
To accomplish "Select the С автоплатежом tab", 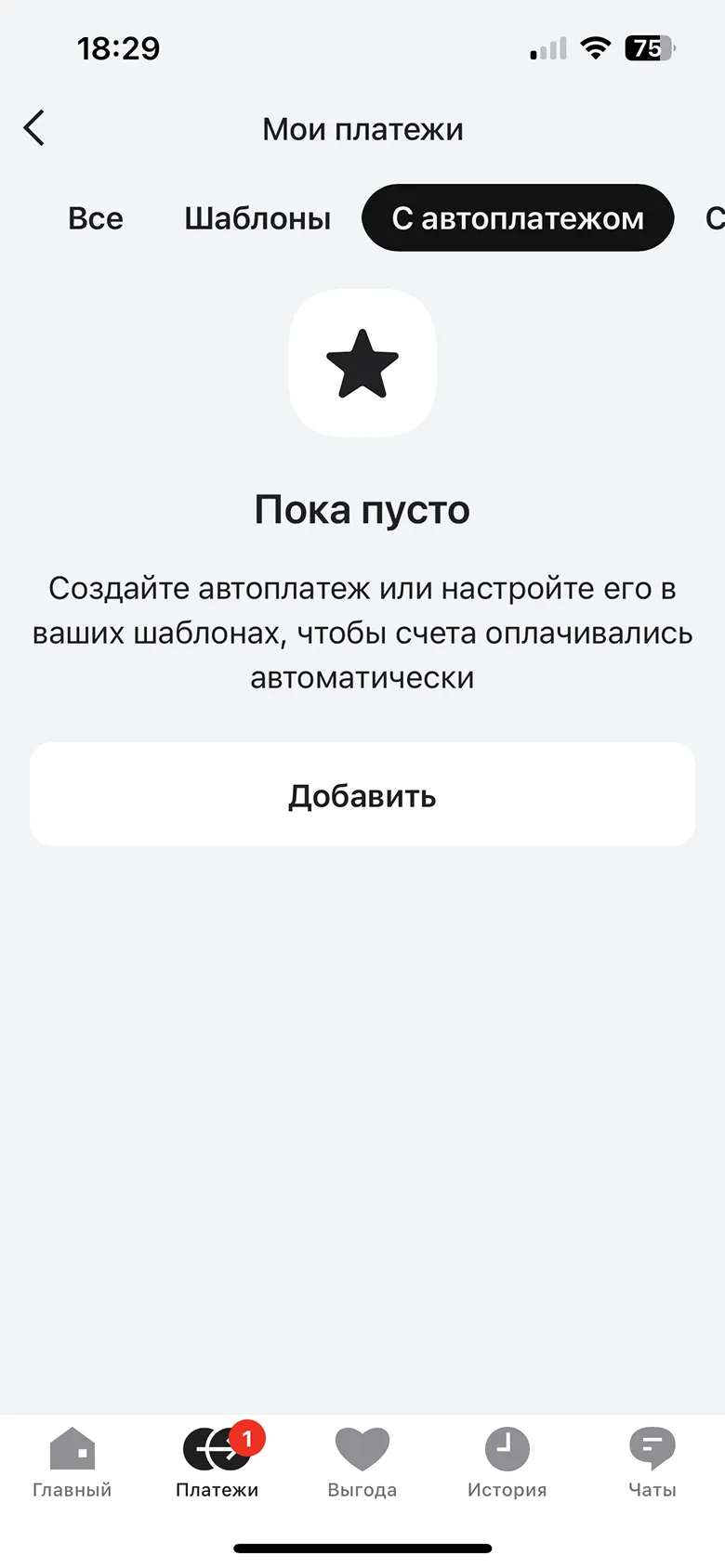I will click(517, 218).
